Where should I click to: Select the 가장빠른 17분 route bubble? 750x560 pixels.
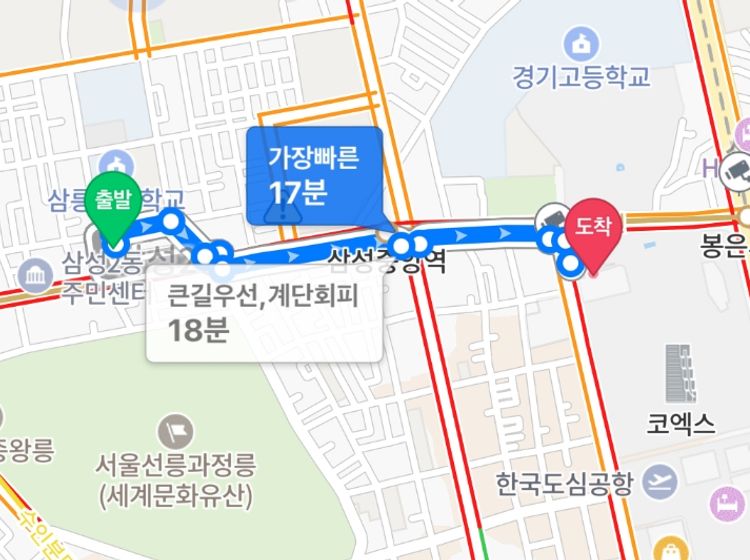(x=313, y=175)
